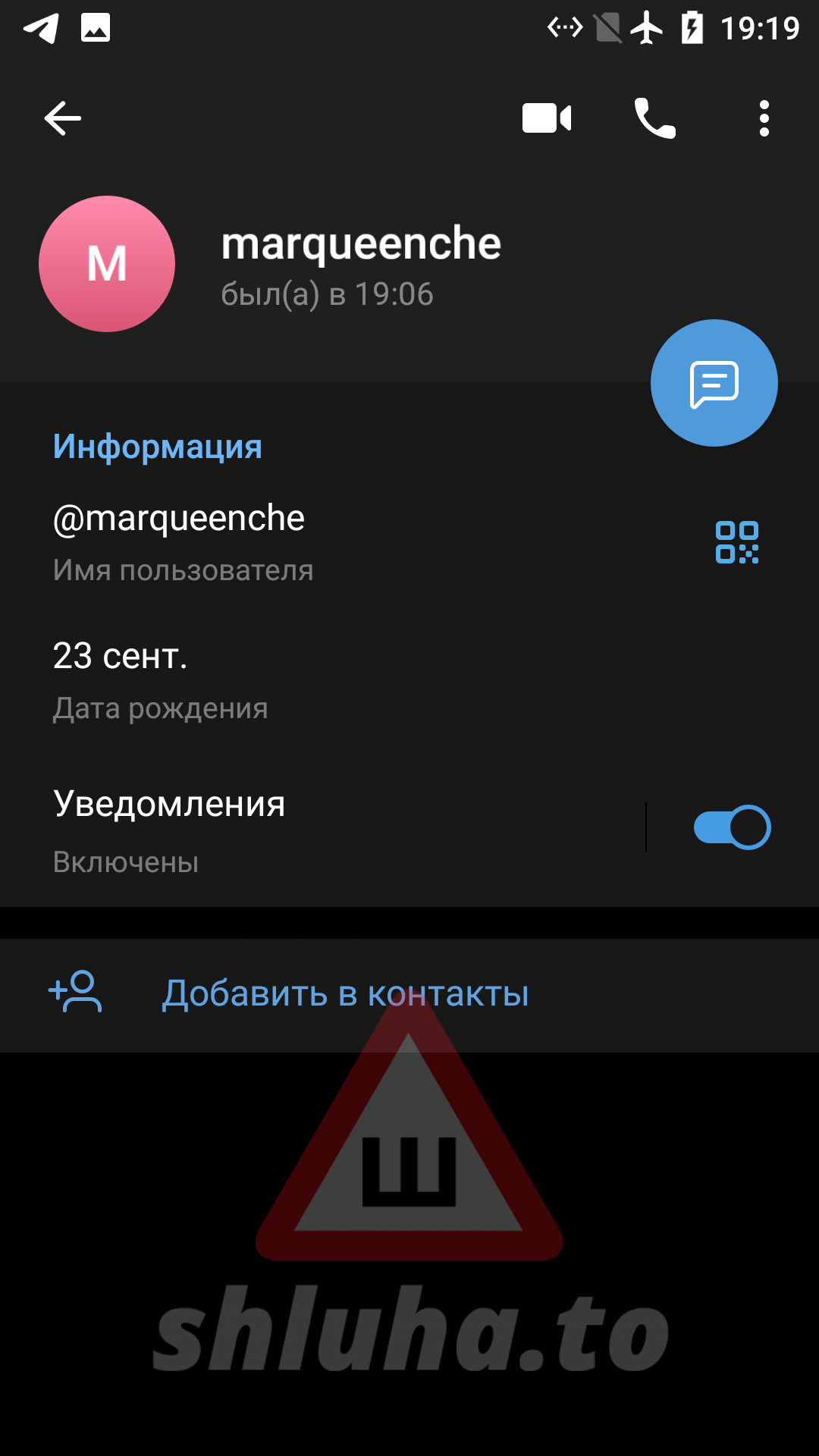Go back using the arrow icon
819x1456 pixels.
tap(63, 118)
